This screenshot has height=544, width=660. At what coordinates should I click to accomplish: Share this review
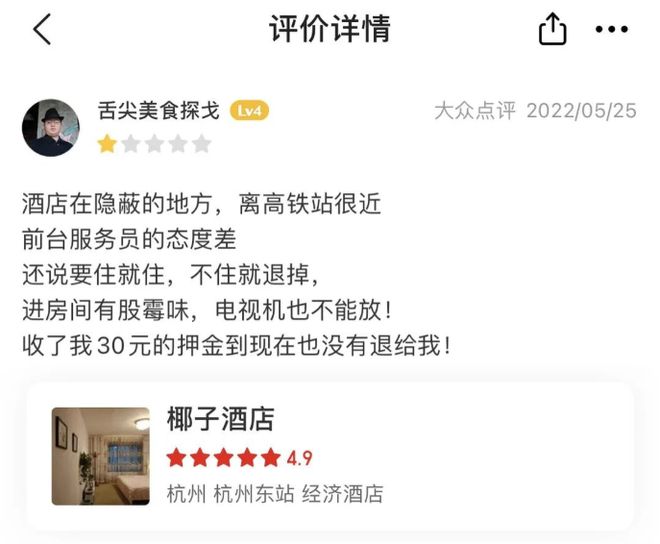click(x=552, y=30)
